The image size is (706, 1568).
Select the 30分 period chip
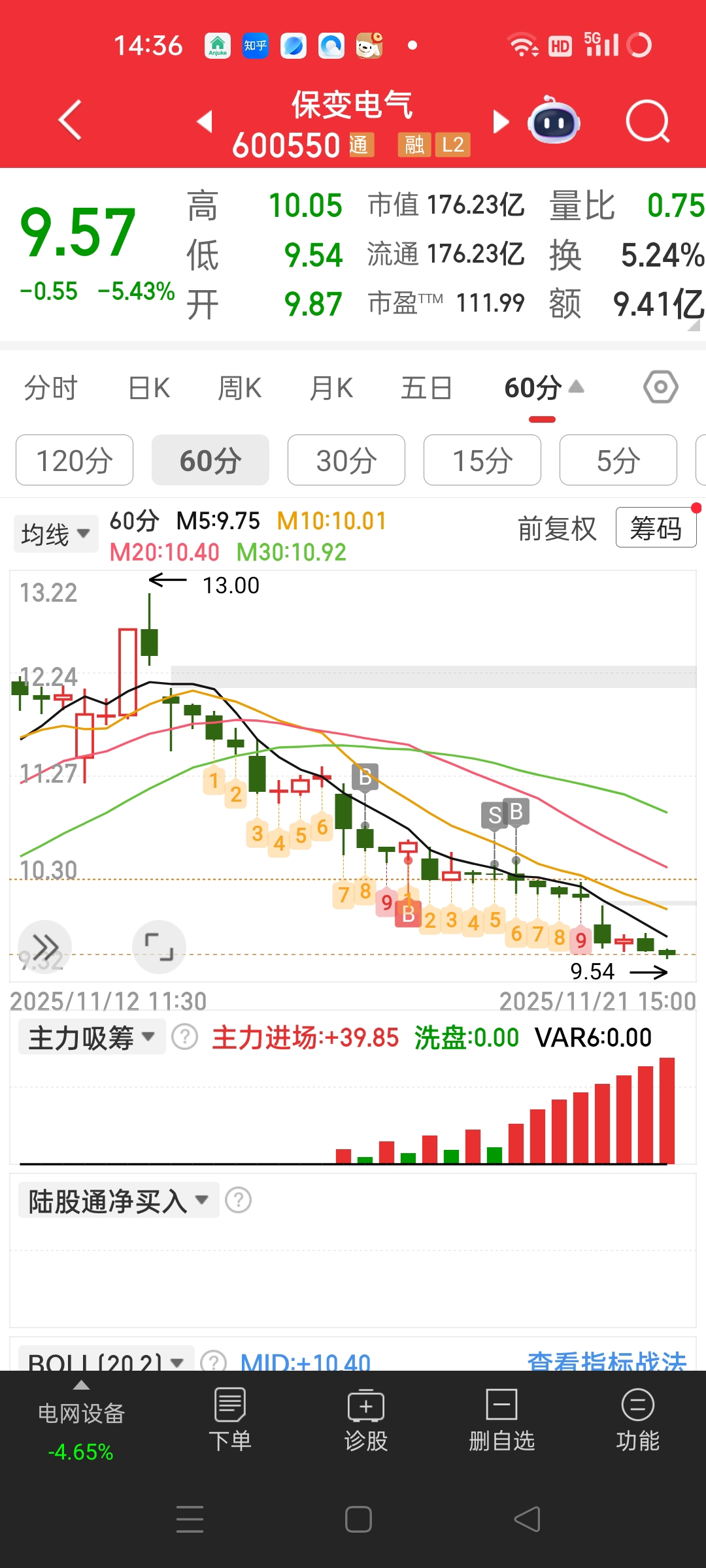346,461
